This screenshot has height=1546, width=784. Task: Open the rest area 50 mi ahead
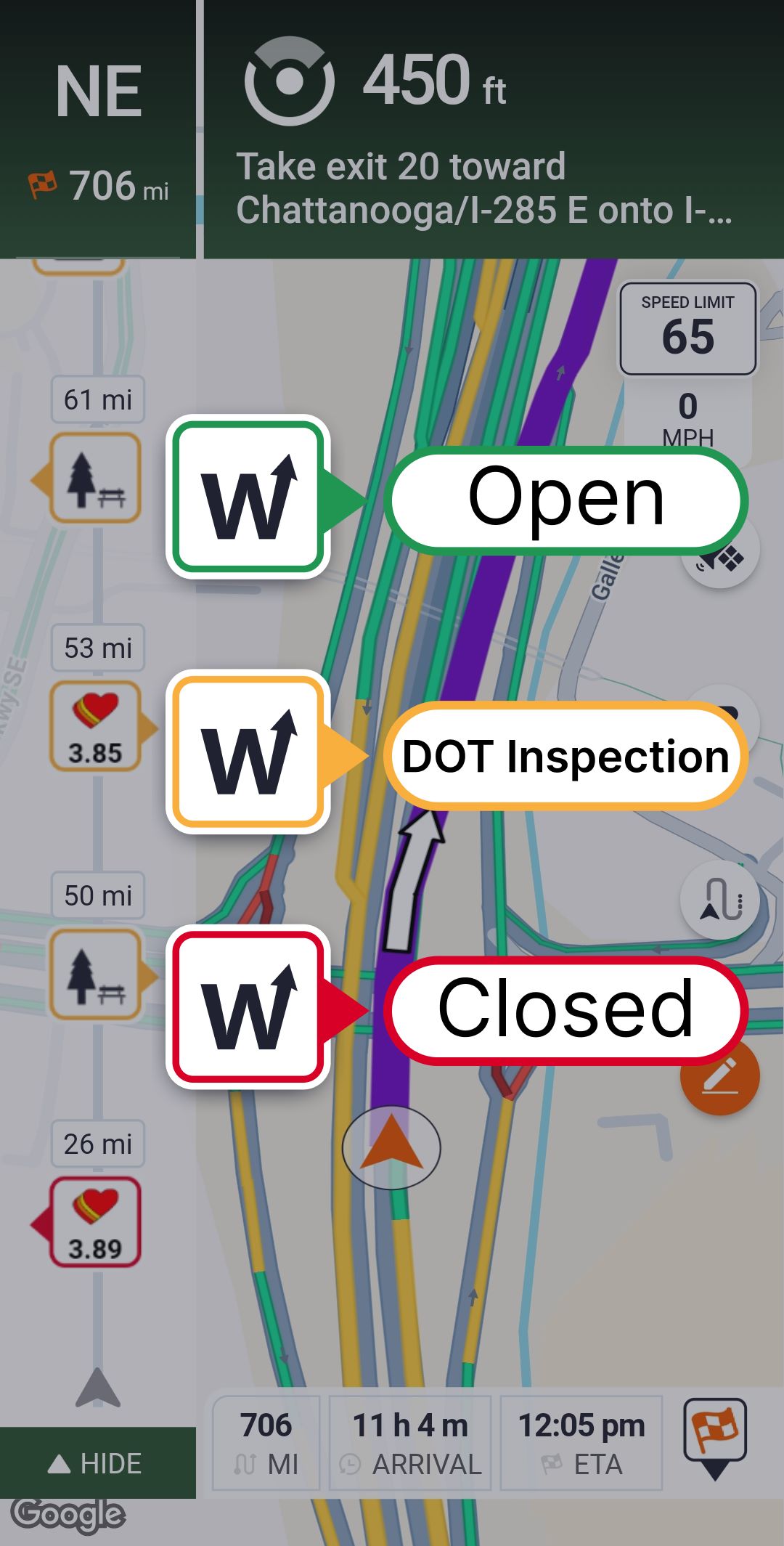point(95,975)
